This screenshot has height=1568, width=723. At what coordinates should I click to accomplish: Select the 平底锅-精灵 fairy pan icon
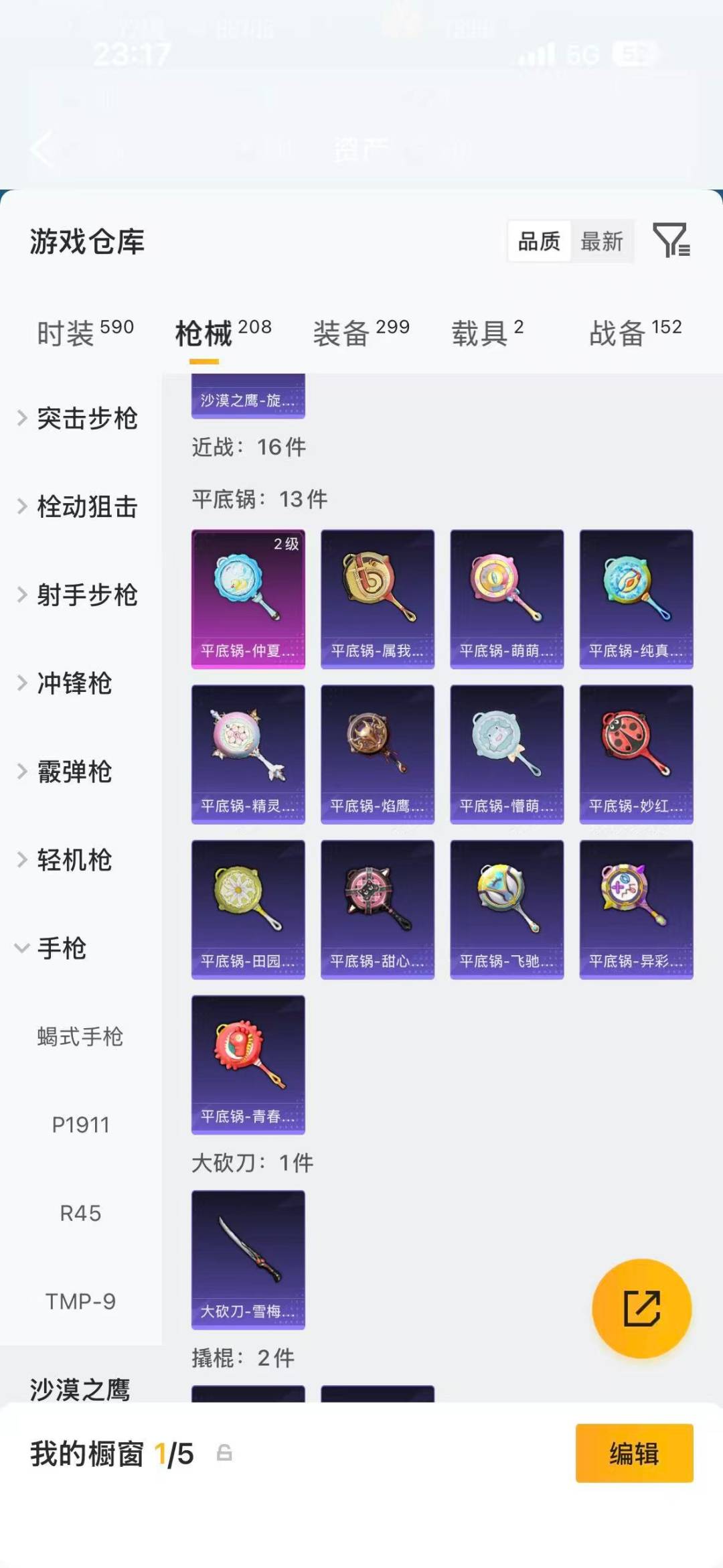click(x=248, y=754)
